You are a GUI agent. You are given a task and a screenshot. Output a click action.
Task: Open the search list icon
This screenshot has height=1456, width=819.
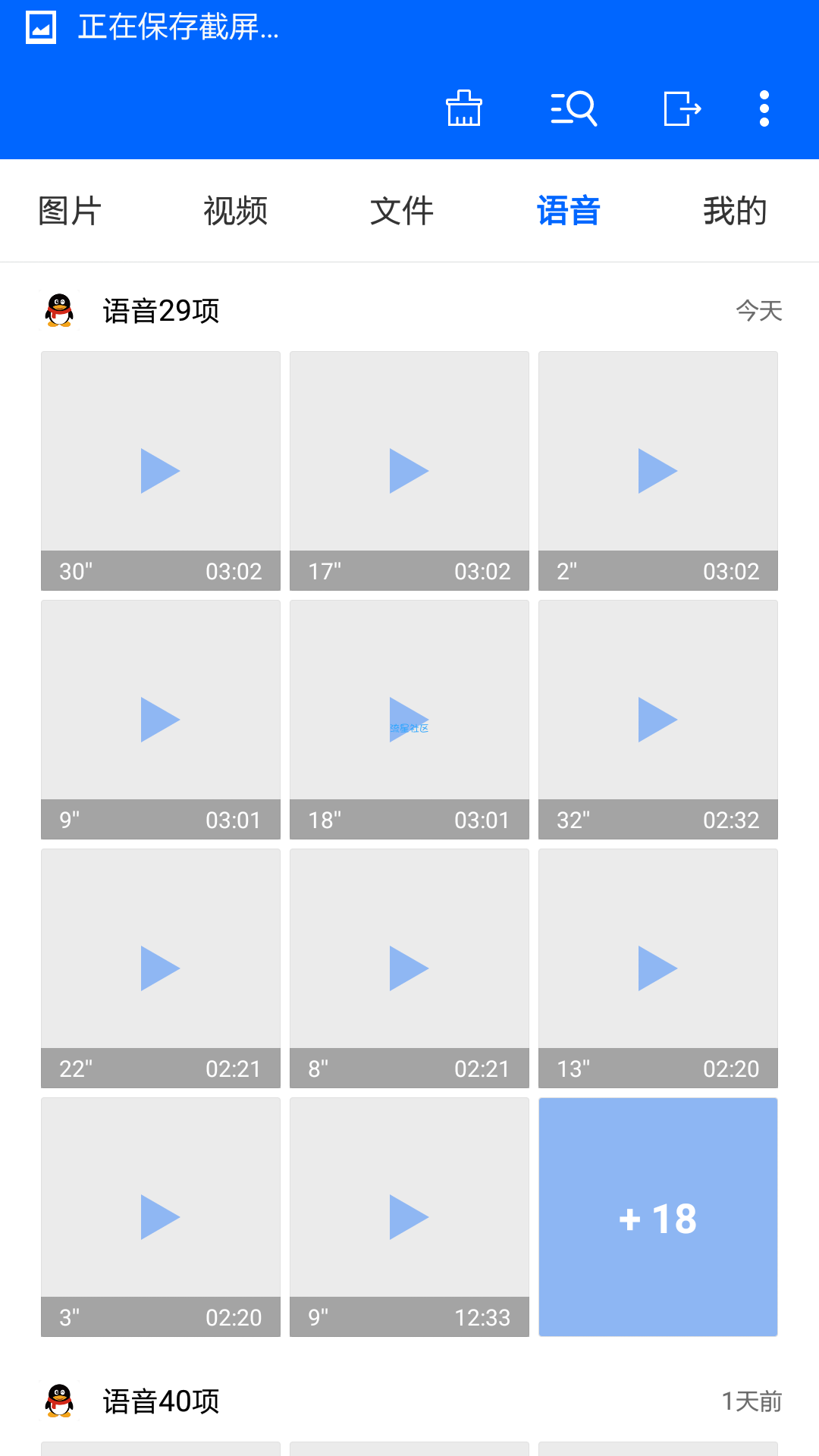[x=573, y=108]
